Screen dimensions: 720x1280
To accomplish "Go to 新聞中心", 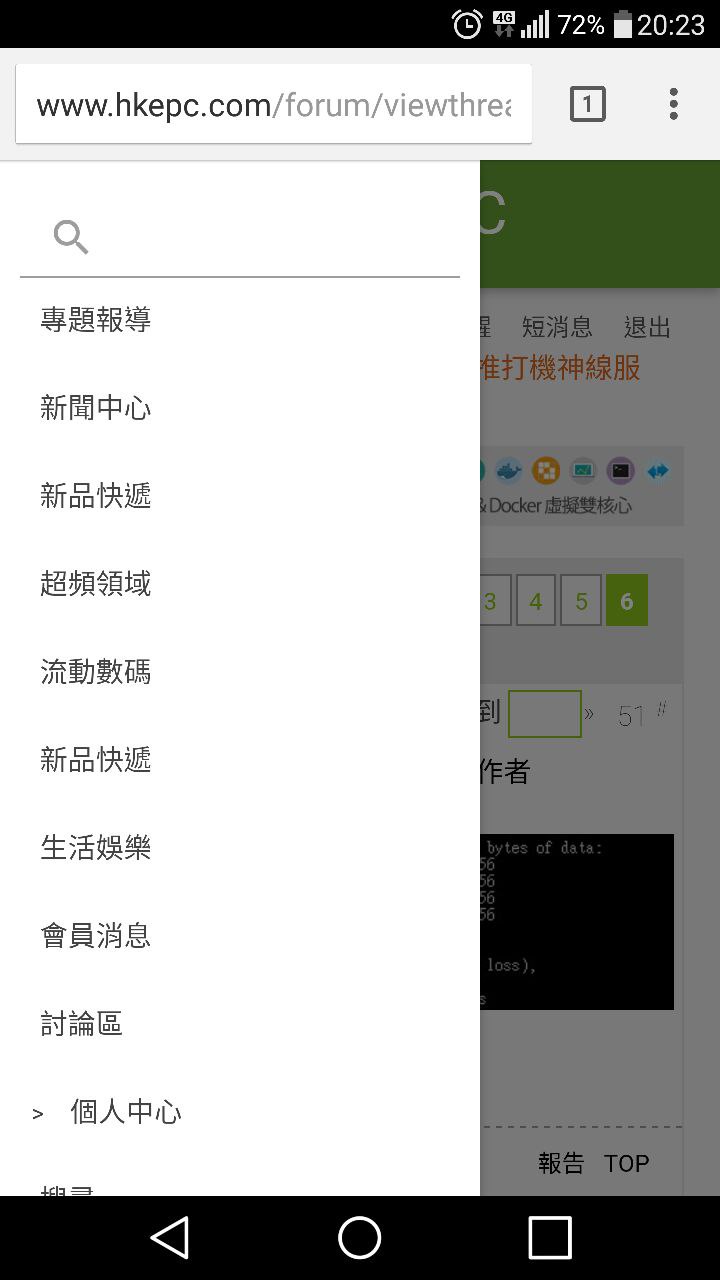I will pyautogui.click(x=96, y=408).
